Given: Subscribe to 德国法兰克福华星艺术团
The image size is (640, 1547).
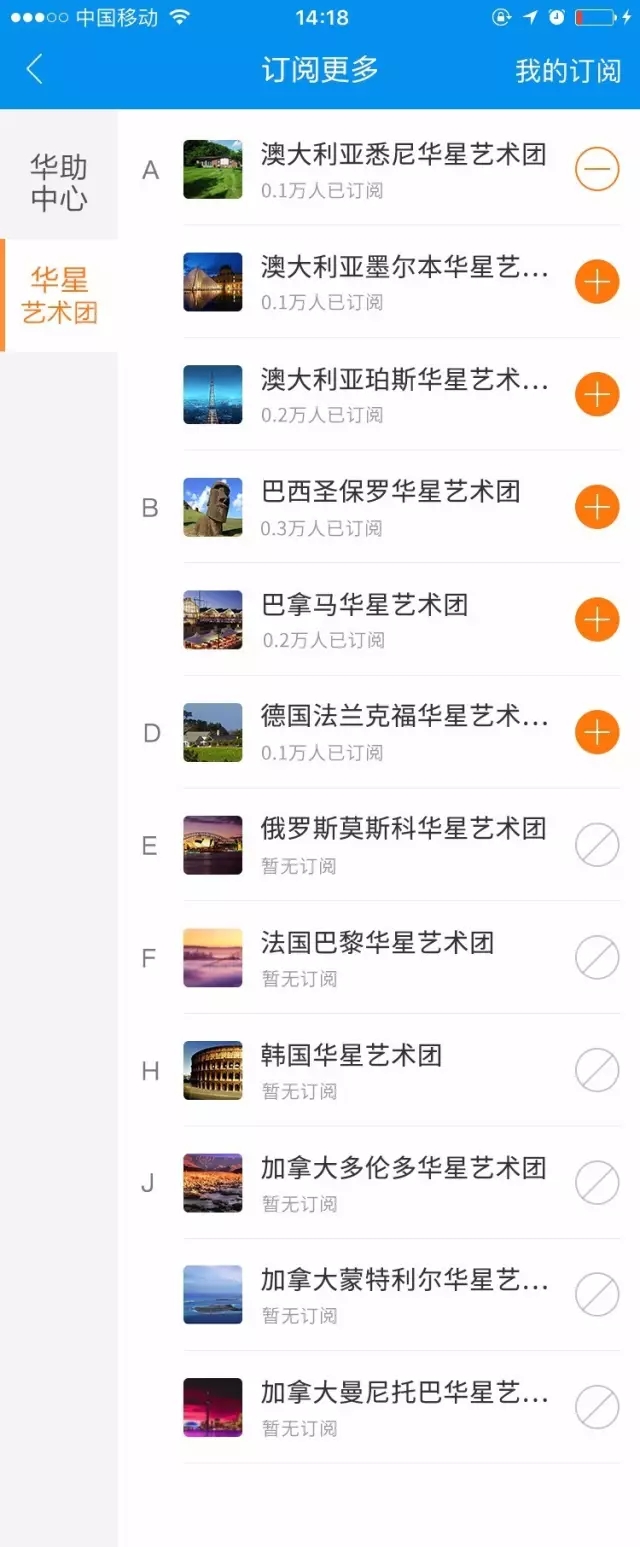Looking at the screenshot, I should coord(596,733).
